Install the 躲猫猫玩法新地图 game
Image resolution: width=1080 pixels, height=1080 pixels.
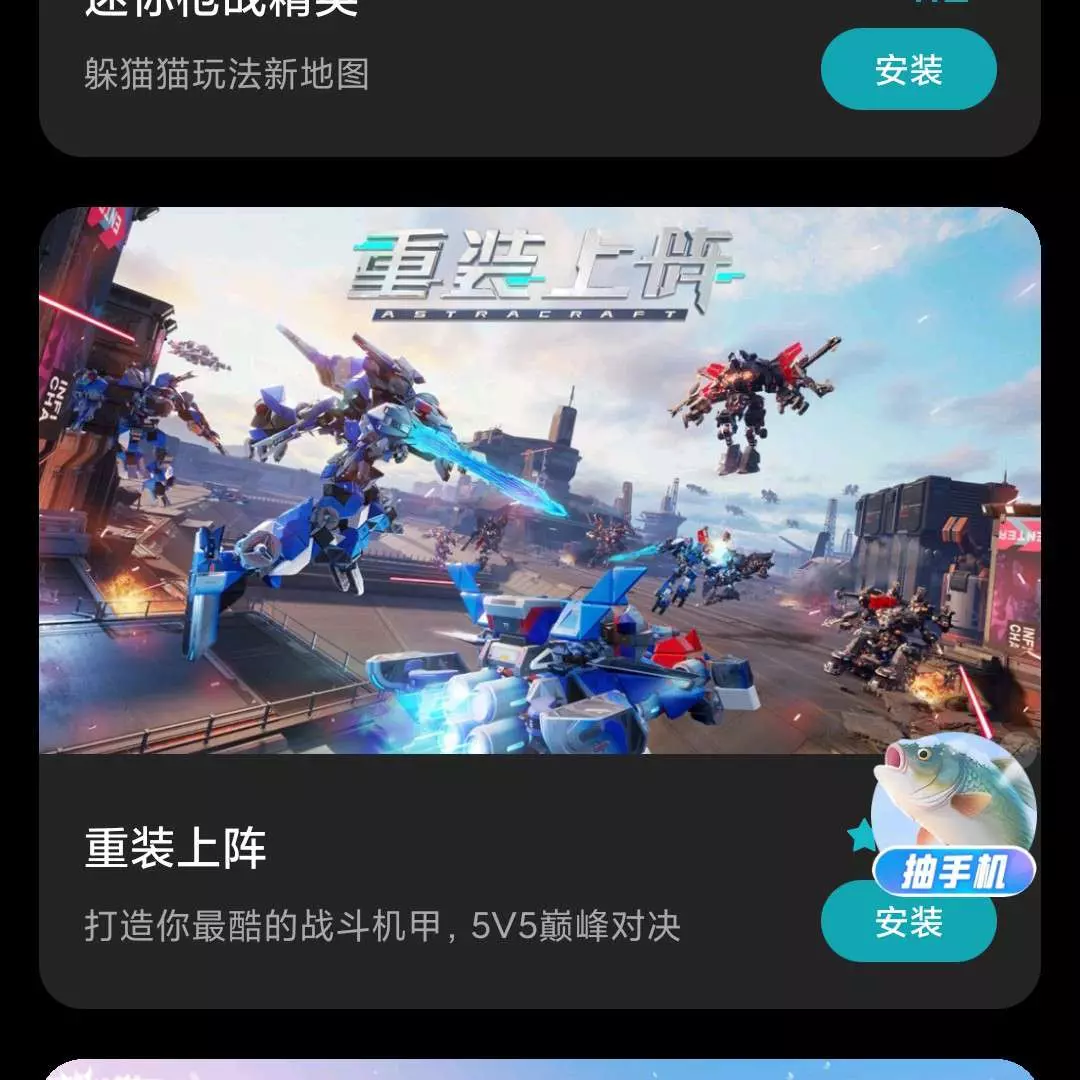coord(908,70)
